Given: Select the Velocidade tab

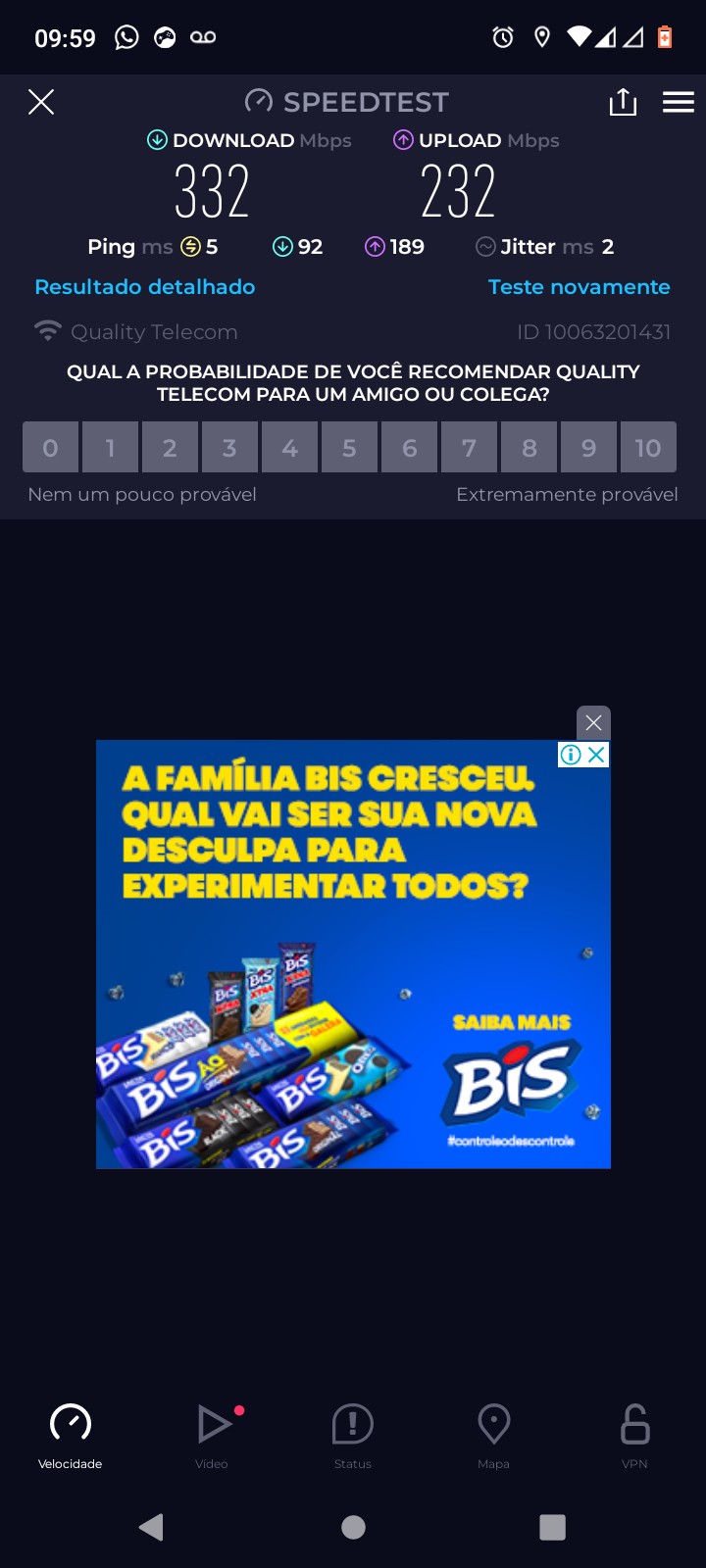Looking at the screenshot, I should (71, 1434).
